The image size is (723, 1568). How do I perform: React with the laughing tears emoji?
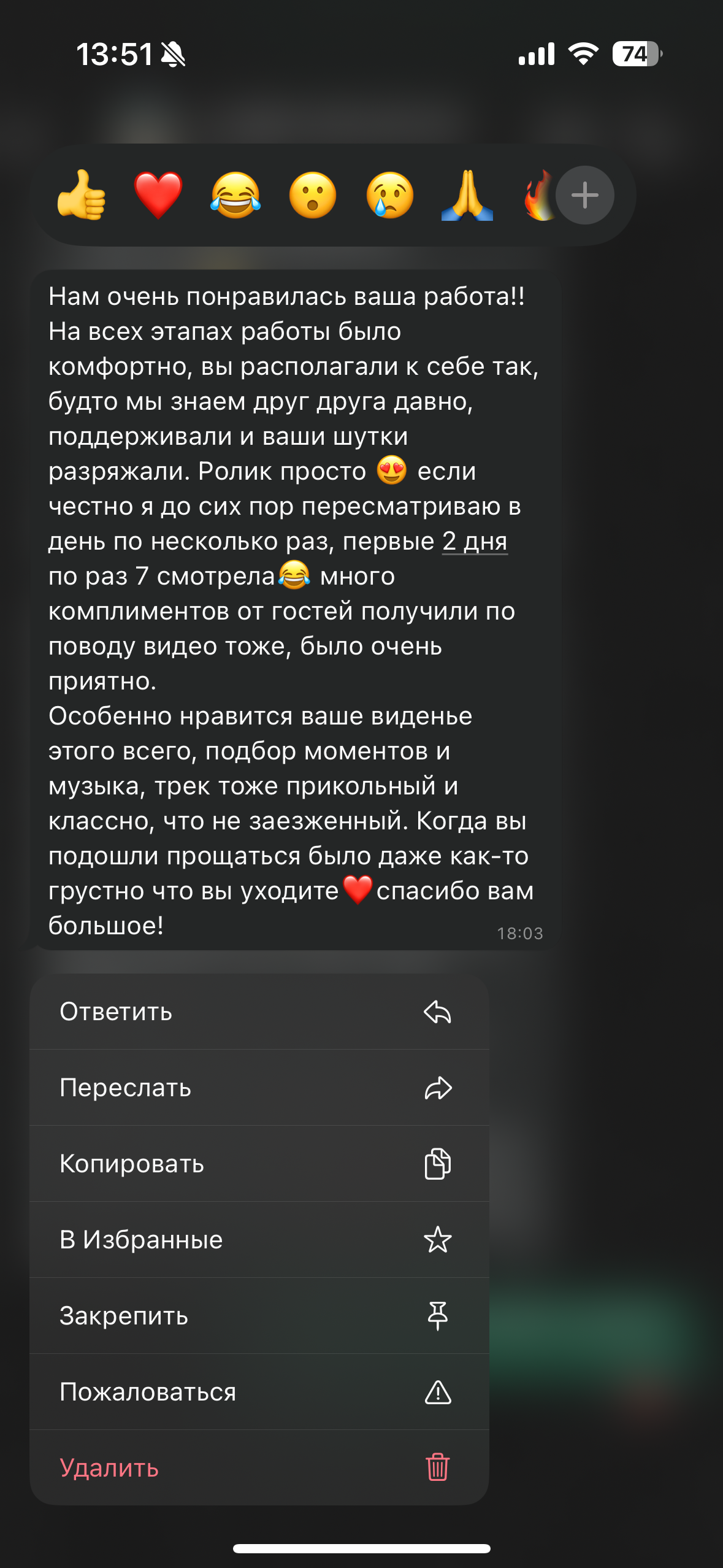click(235, 195)
